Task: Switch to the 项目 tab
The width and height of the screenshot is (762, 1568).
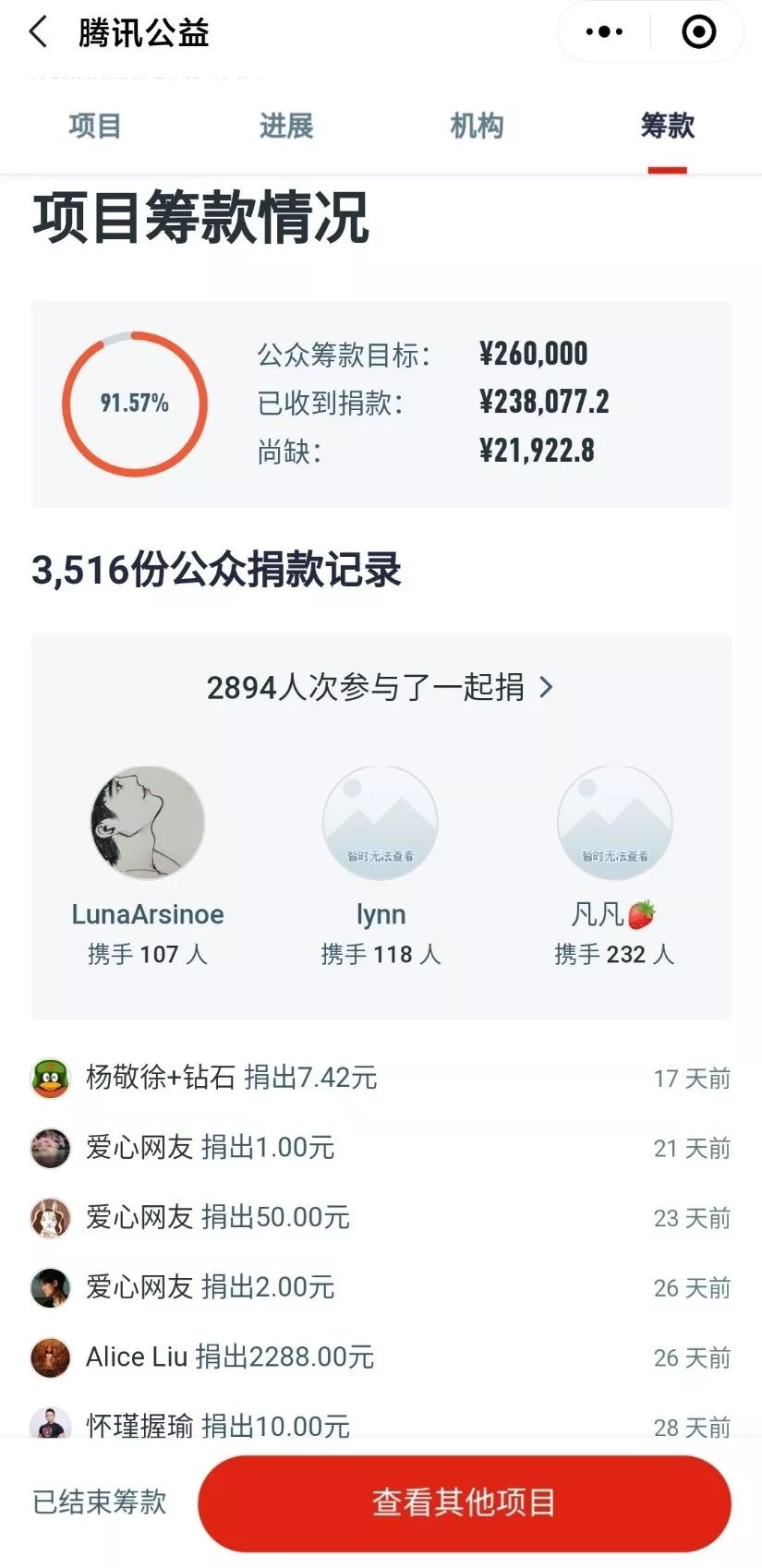Action: (95, 126)
